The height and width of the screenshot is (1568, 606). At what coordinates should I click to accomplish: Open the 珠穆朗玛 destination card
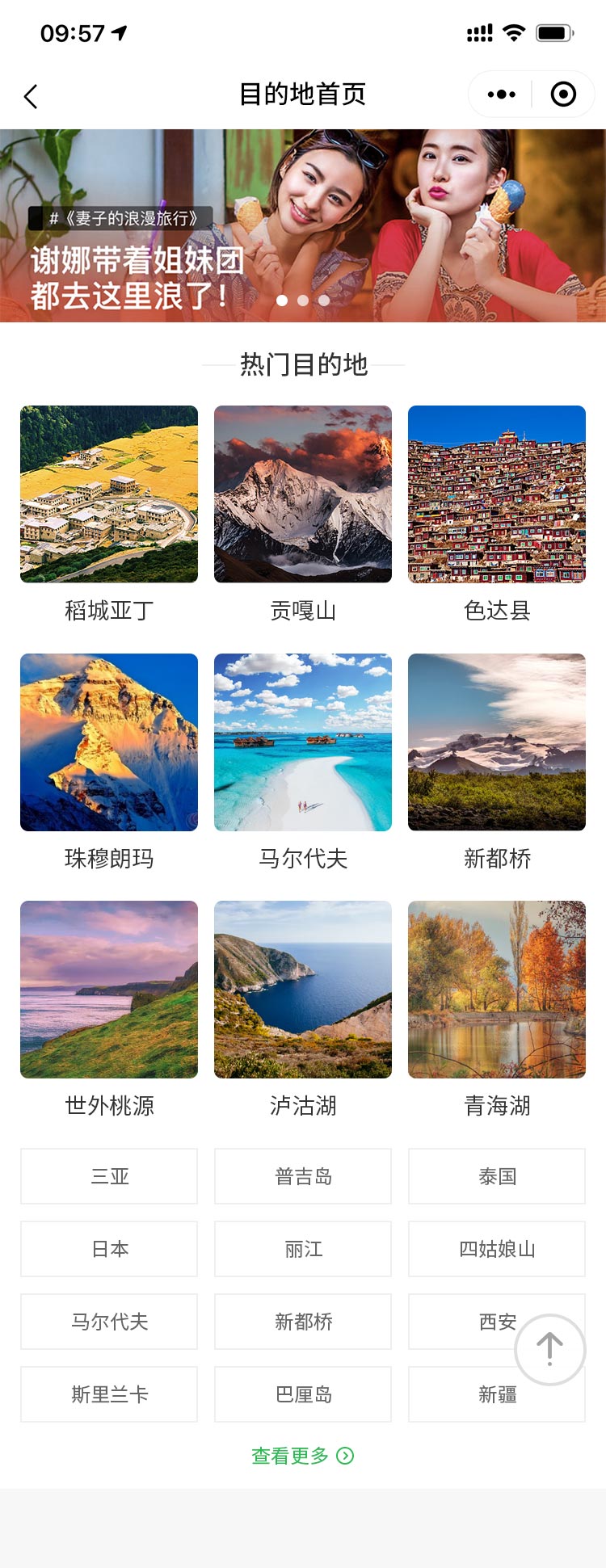[109, 742]
